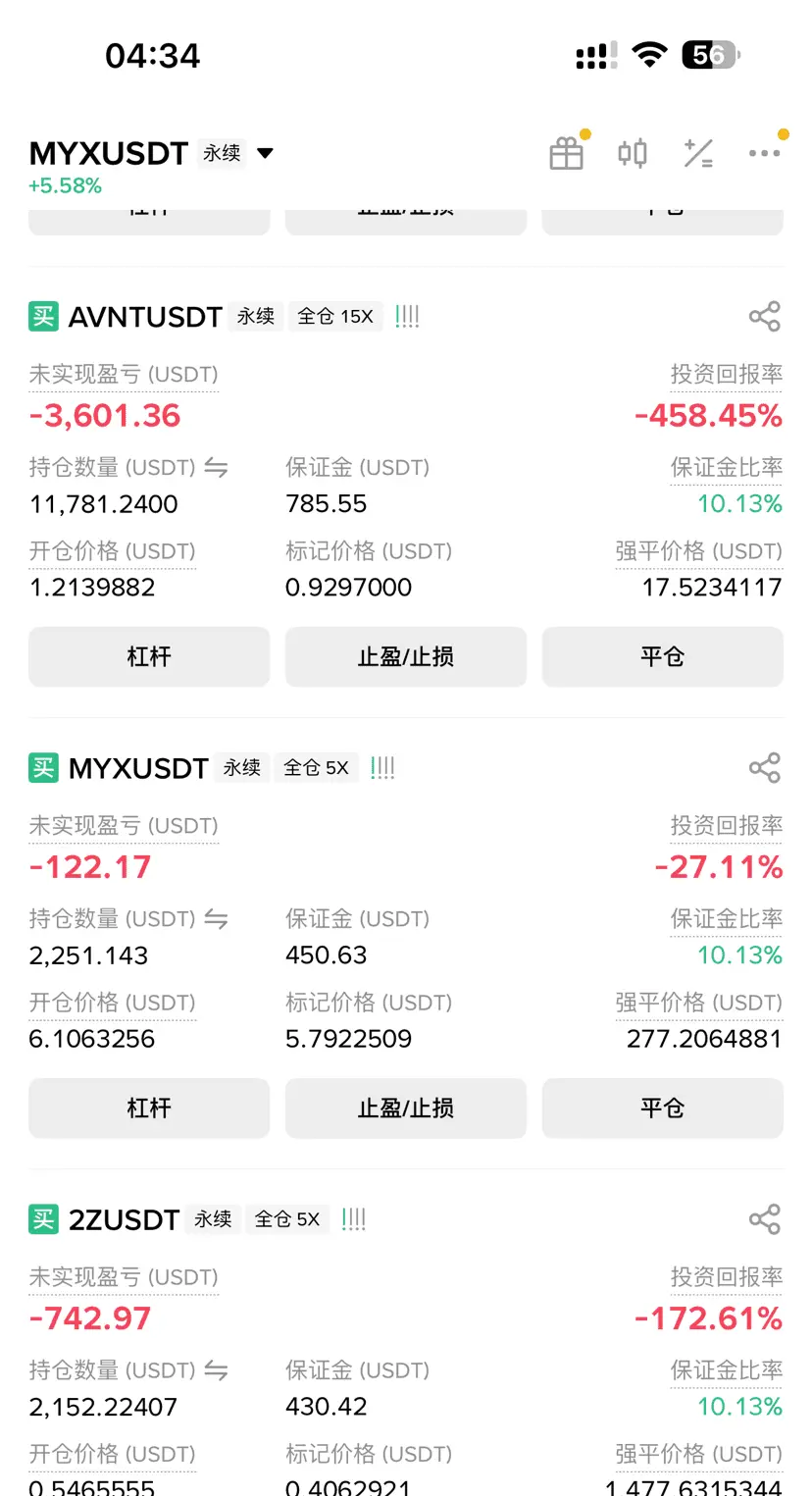The image size is (812, 1496).
Task: Share the AVNTUSDT position
Action: coord(764,317)
